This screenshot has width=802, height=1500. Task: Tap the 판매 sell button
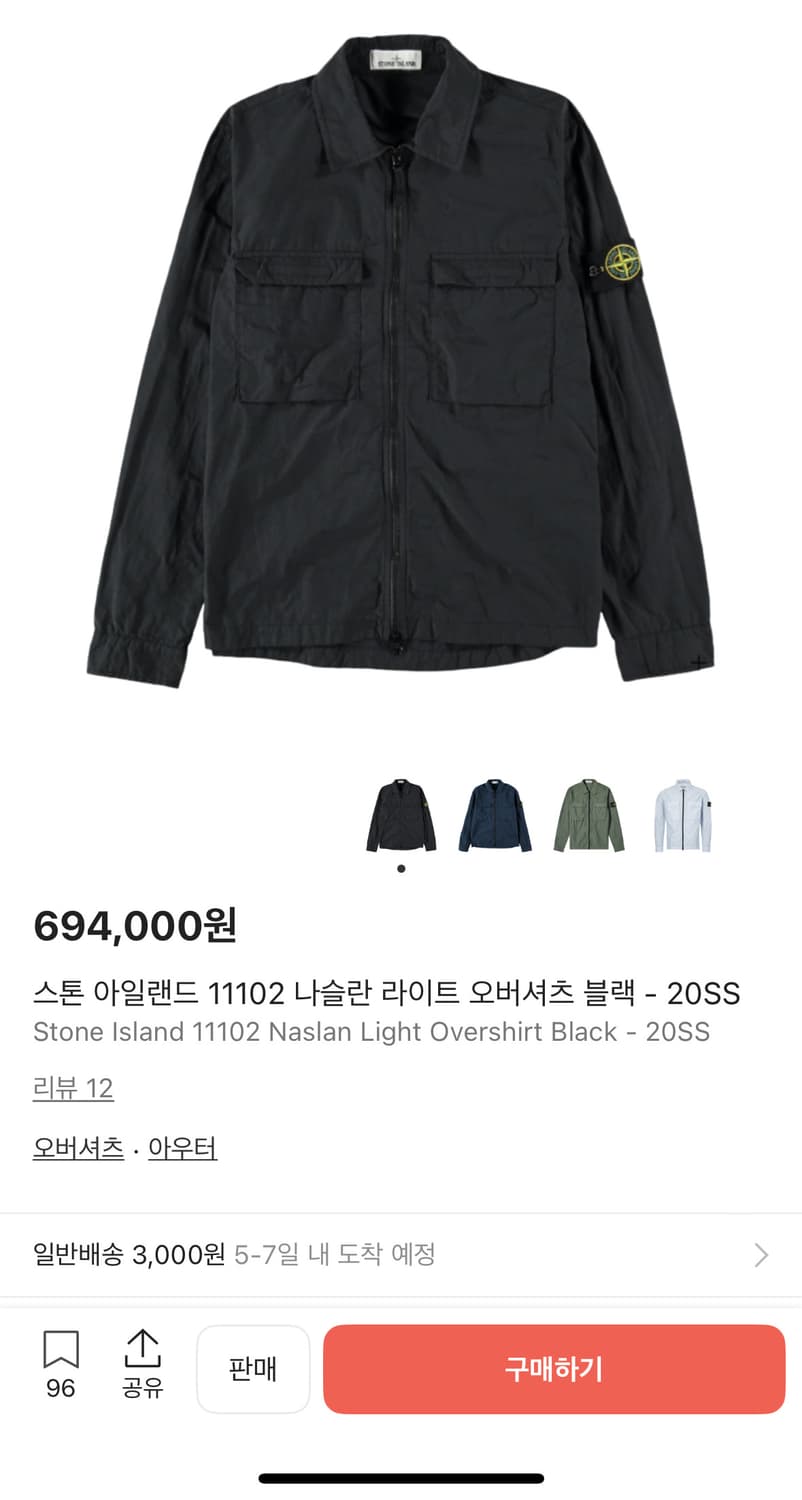tap(253, 1369)
